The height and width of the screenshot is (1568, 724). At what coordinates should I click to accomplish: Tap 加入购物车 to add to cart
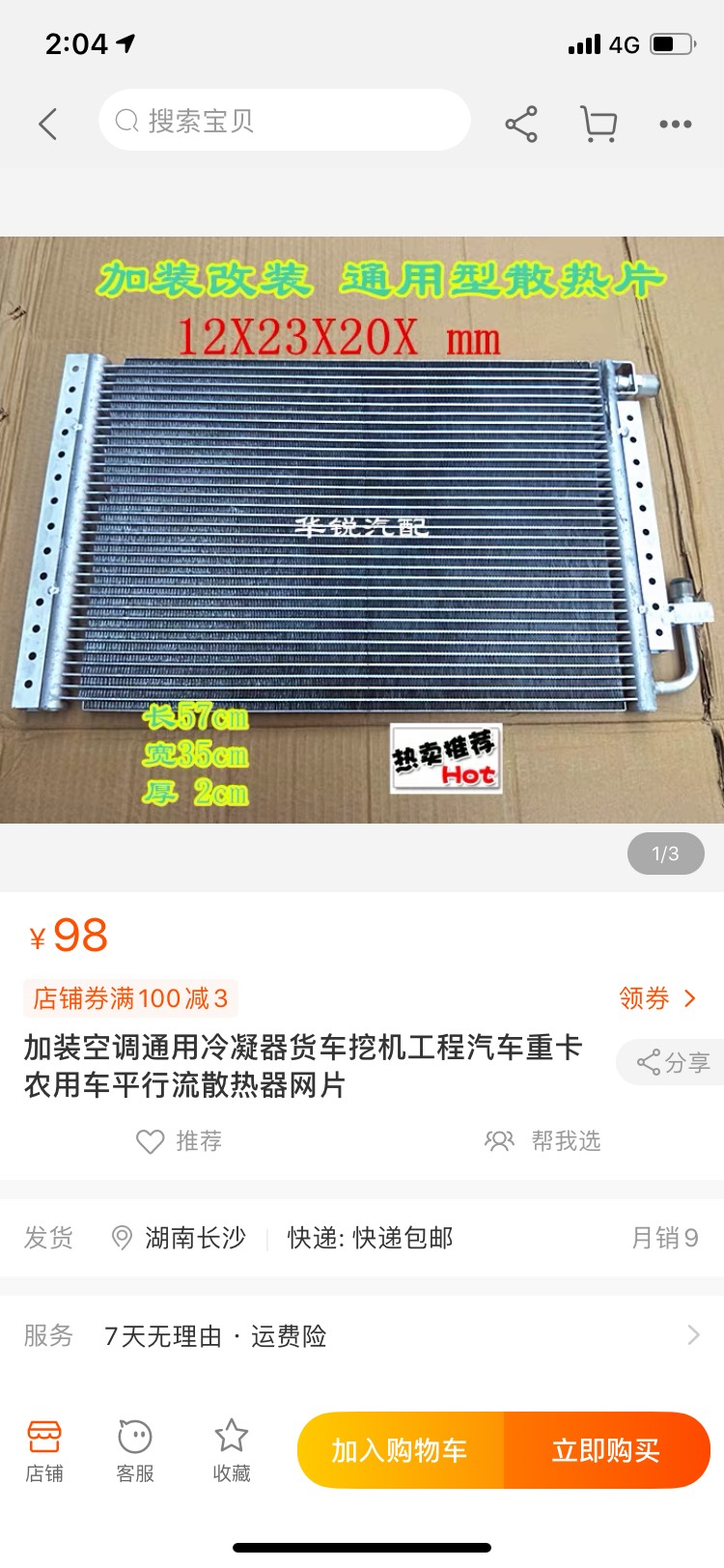click(400, 1450)
